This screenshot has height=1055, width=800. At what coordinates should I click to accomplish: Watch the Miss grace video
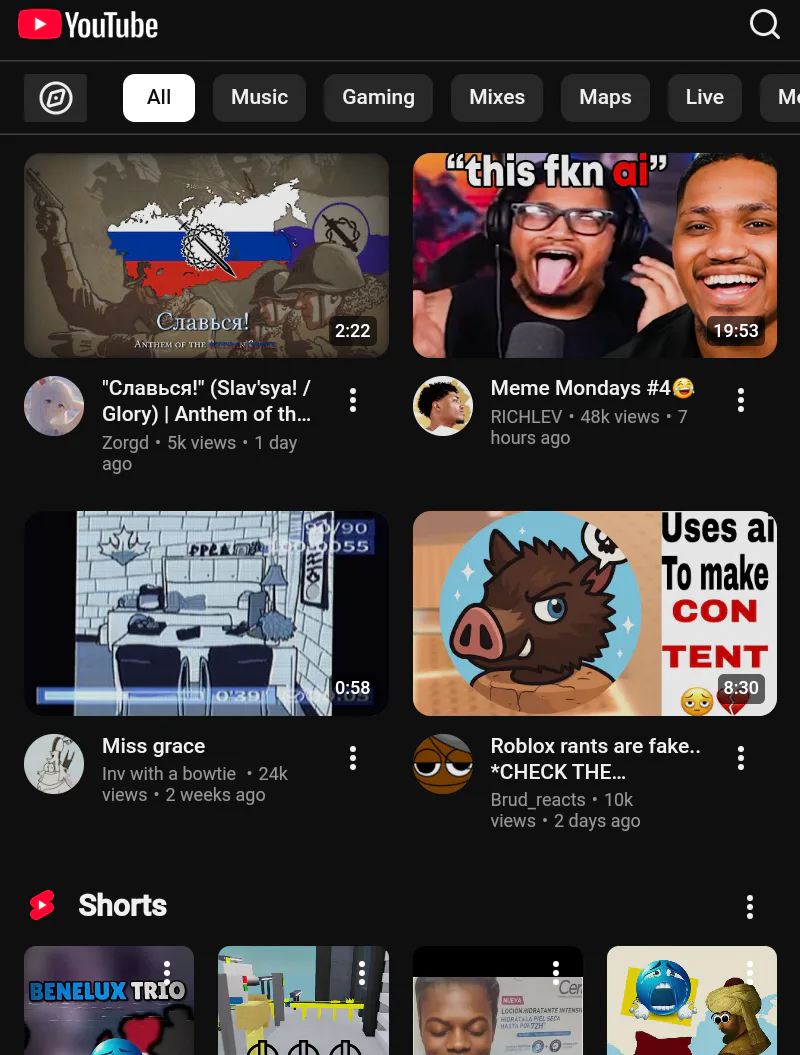pyautogui.click(x=206, y=613)
